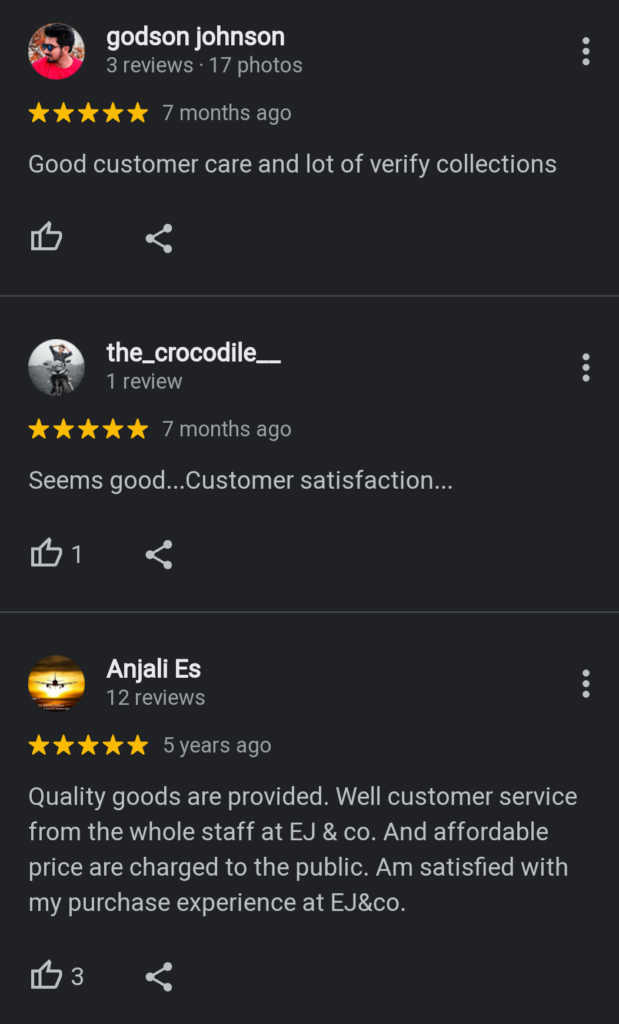Like godson johnson's review
Viewport: 619px width, 1024px height.
click(46, 238)
